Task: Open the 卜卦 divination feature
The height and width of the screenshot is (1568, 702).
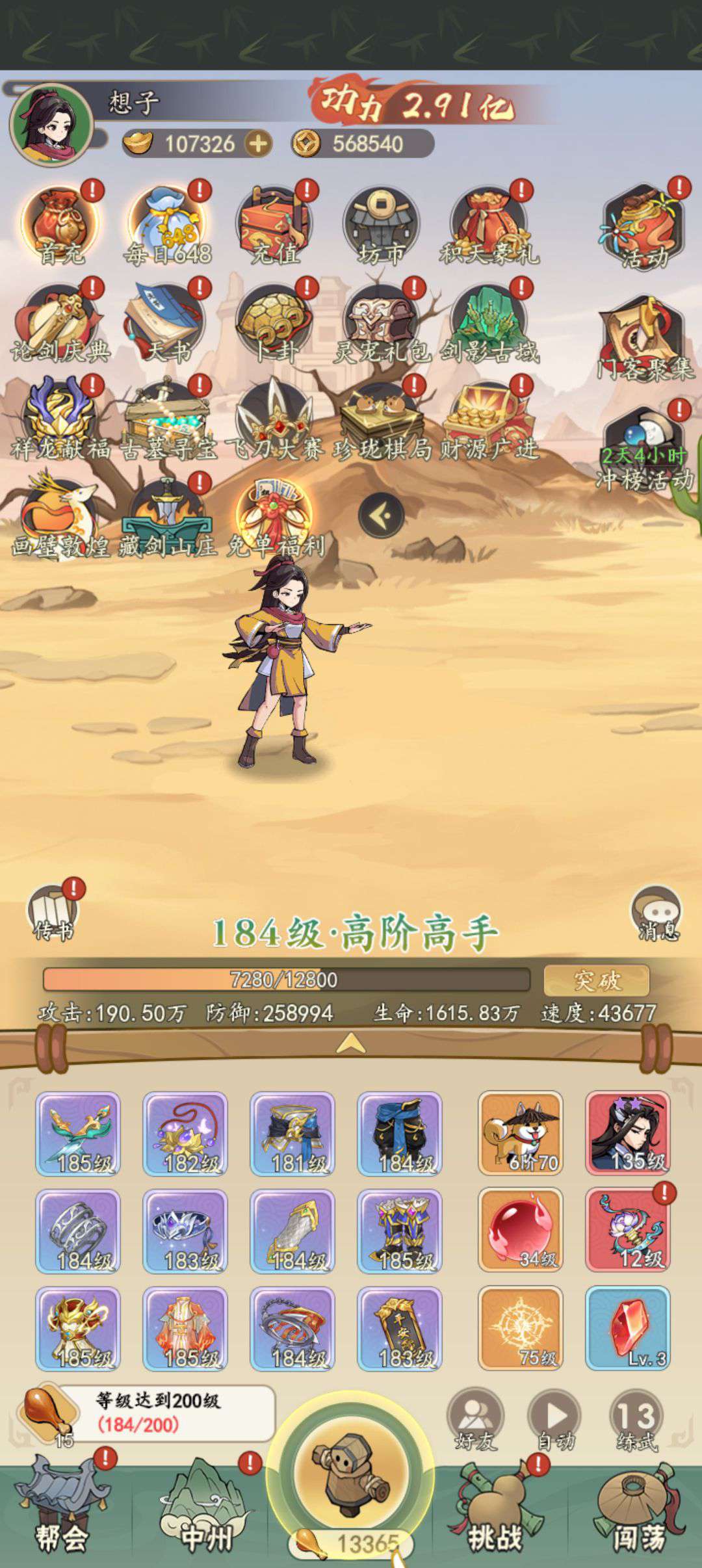Action: pos(276,323)
